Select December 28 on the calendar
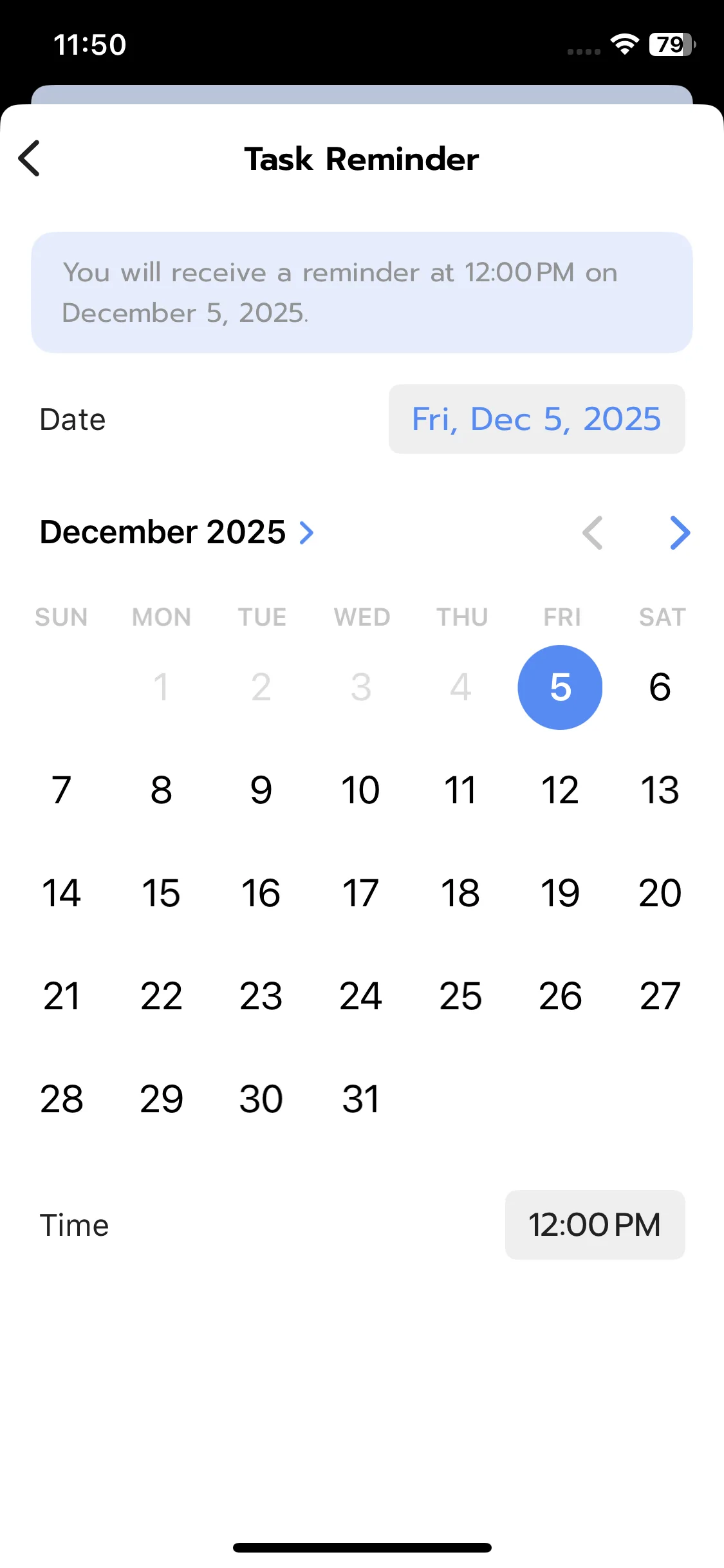 [61, 1099]
